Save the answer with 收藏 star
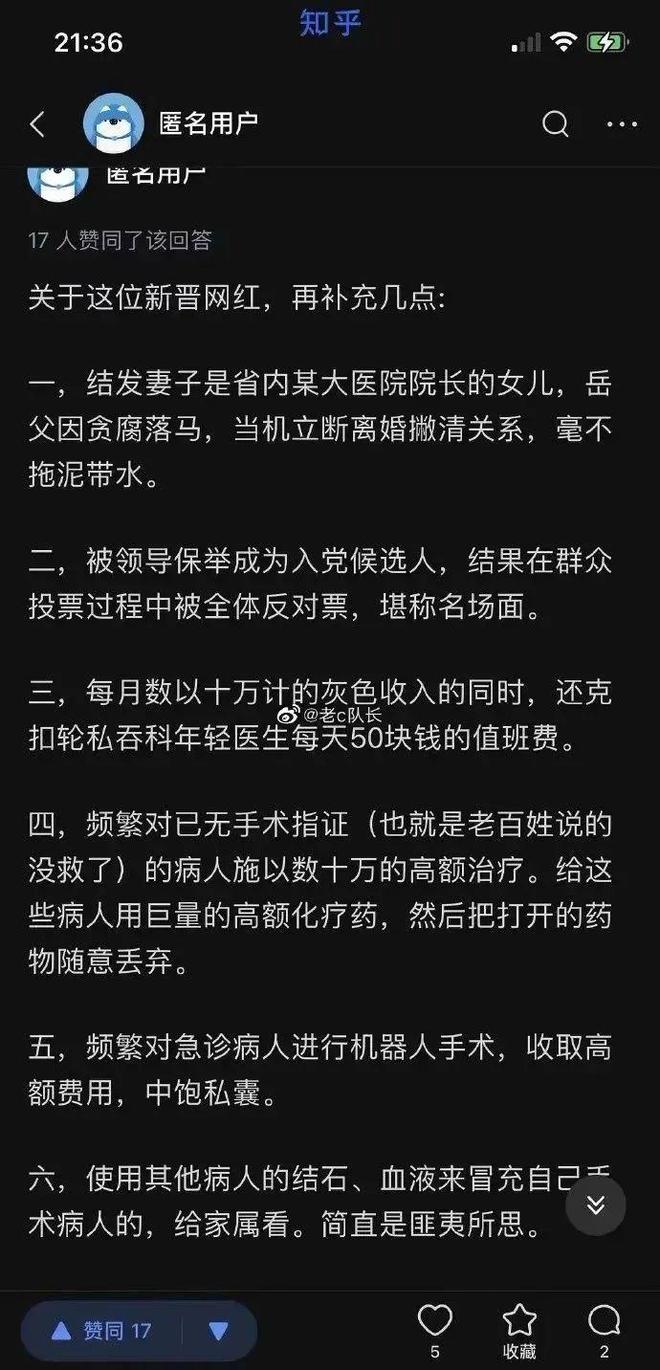 point(519,1321)
